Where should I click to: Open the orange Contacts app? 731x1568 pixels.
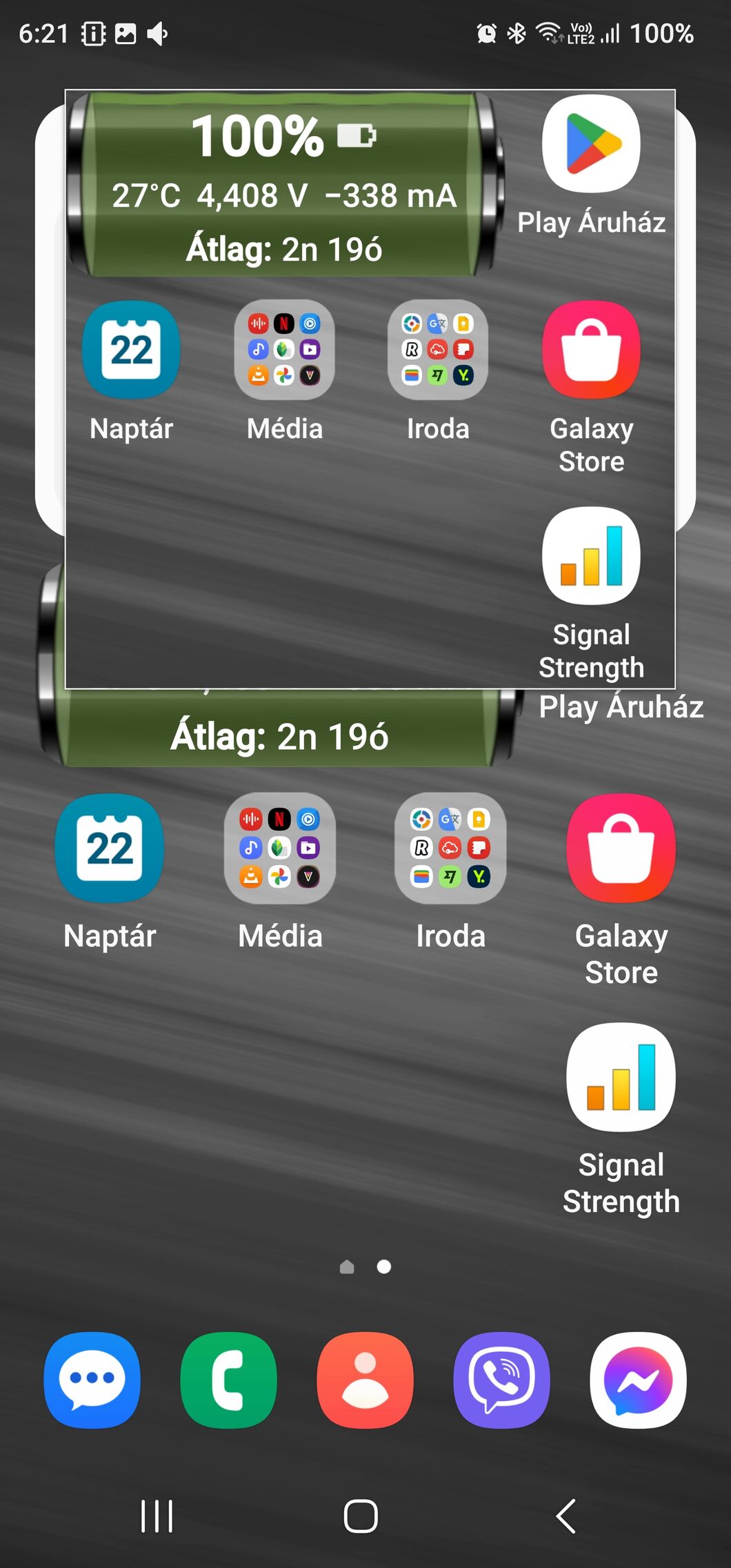tap(365, 1380)
